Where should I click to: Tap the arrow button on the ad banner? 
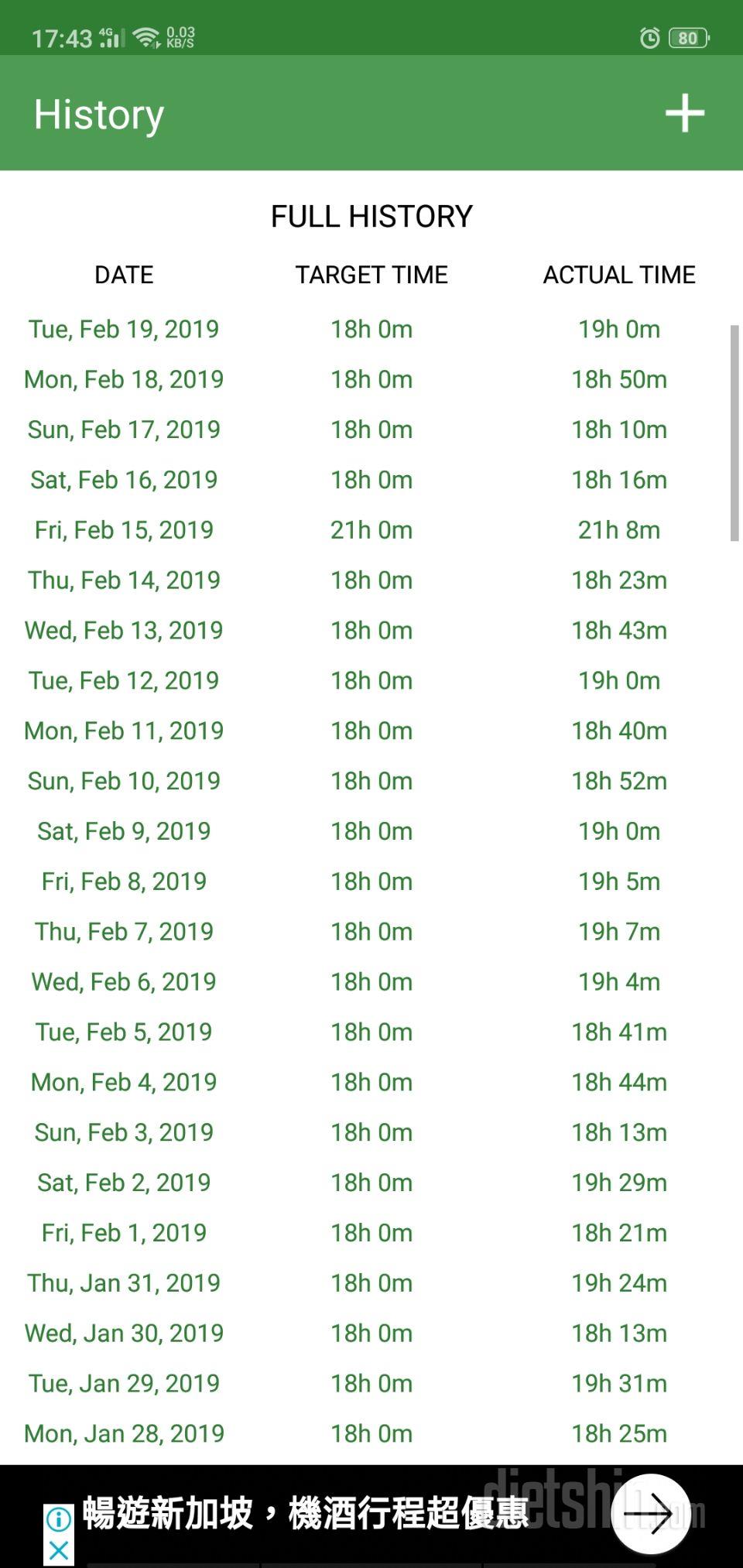coord(650,1514)
